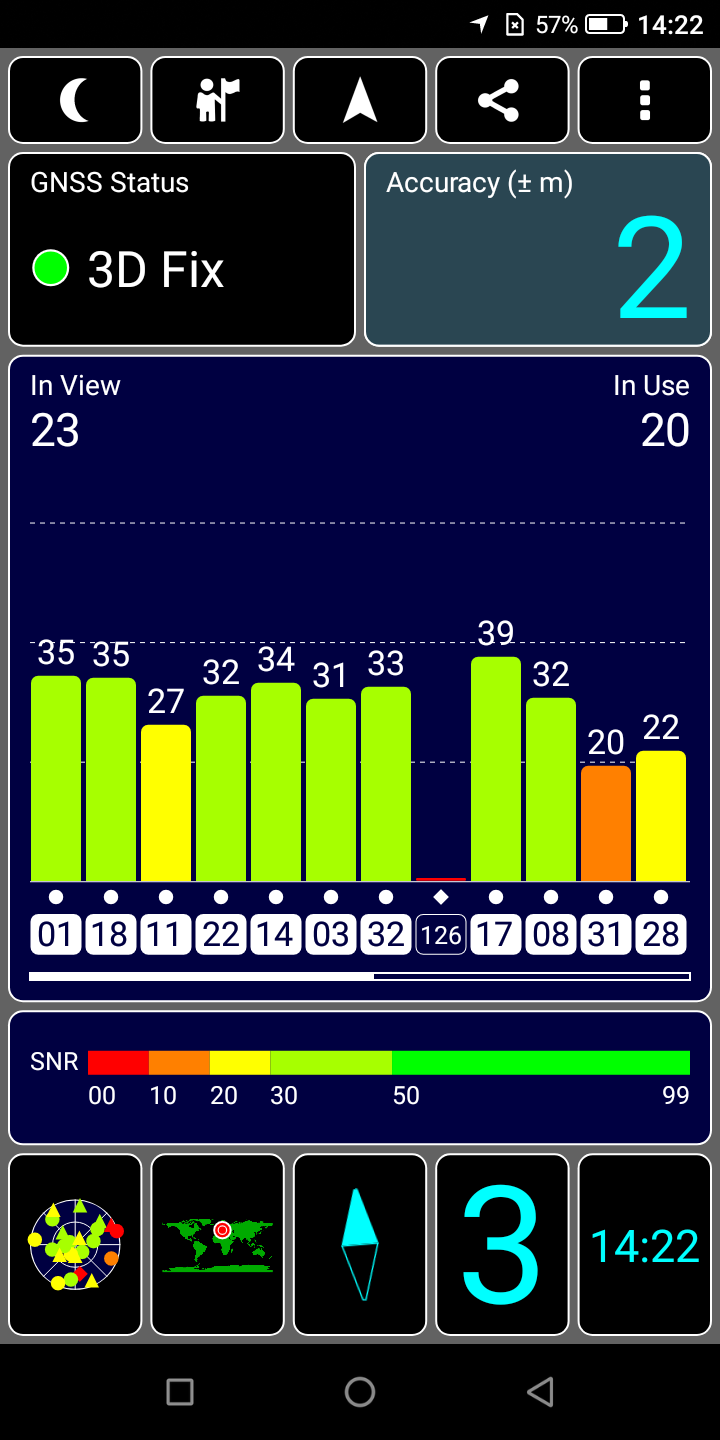Viewport: 720px width, 1440px height.
Task: Go back using the system back button
Action: click(540, 1391)
